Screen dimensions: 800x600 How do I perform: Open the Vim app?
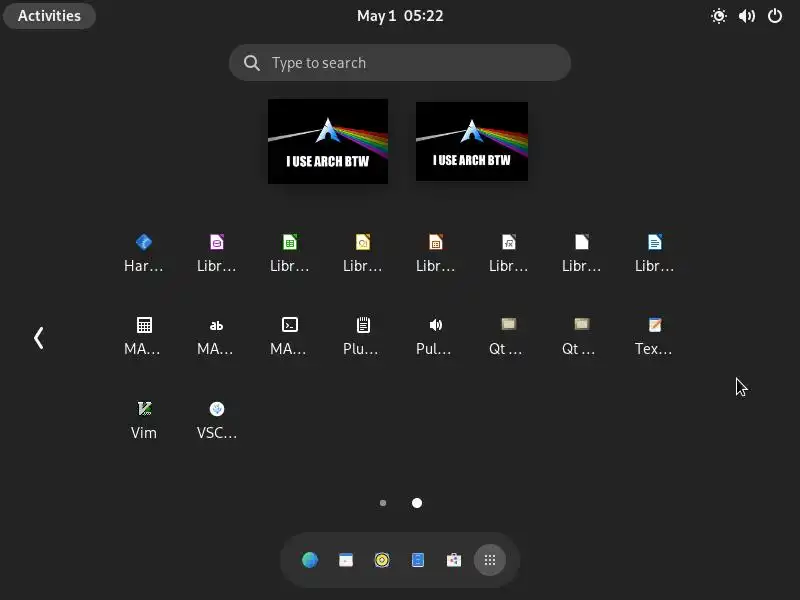(x=144, y=418)
